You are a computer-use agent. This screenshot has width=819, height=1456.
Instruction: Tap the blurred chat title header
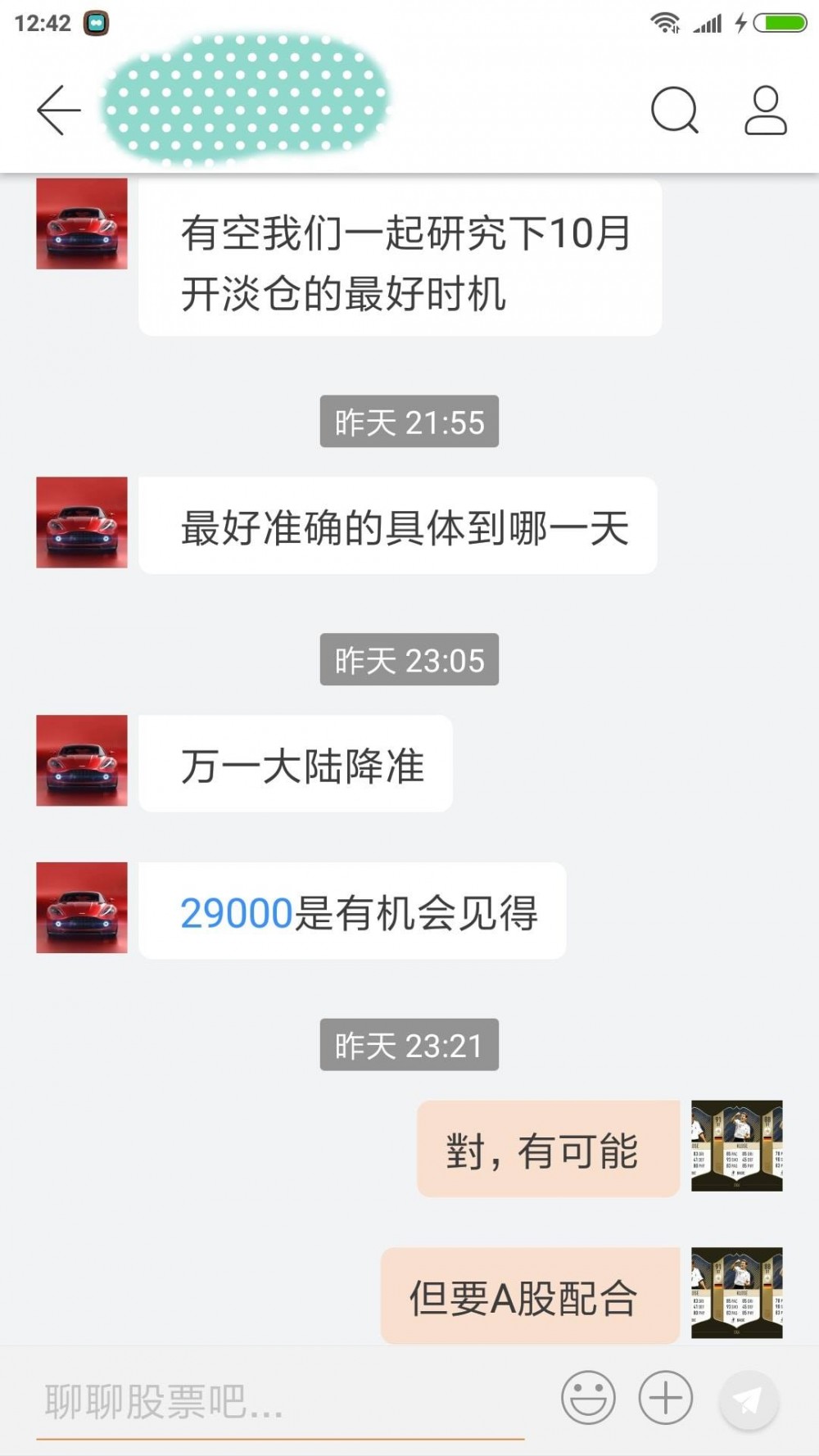pos(246,98)
